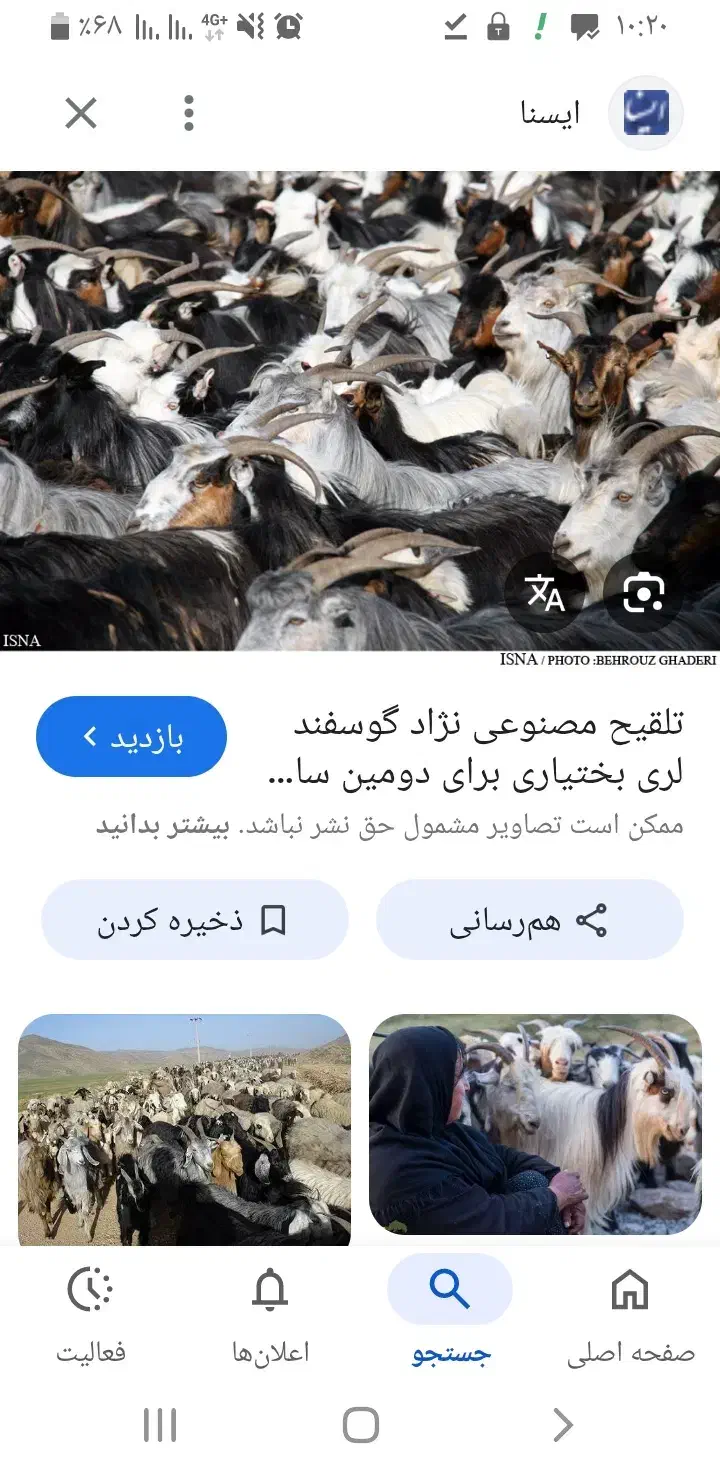Tap the بازدید visit chevron arrow
Viewport: 720px width, 1480px height.
click(87, 736)
